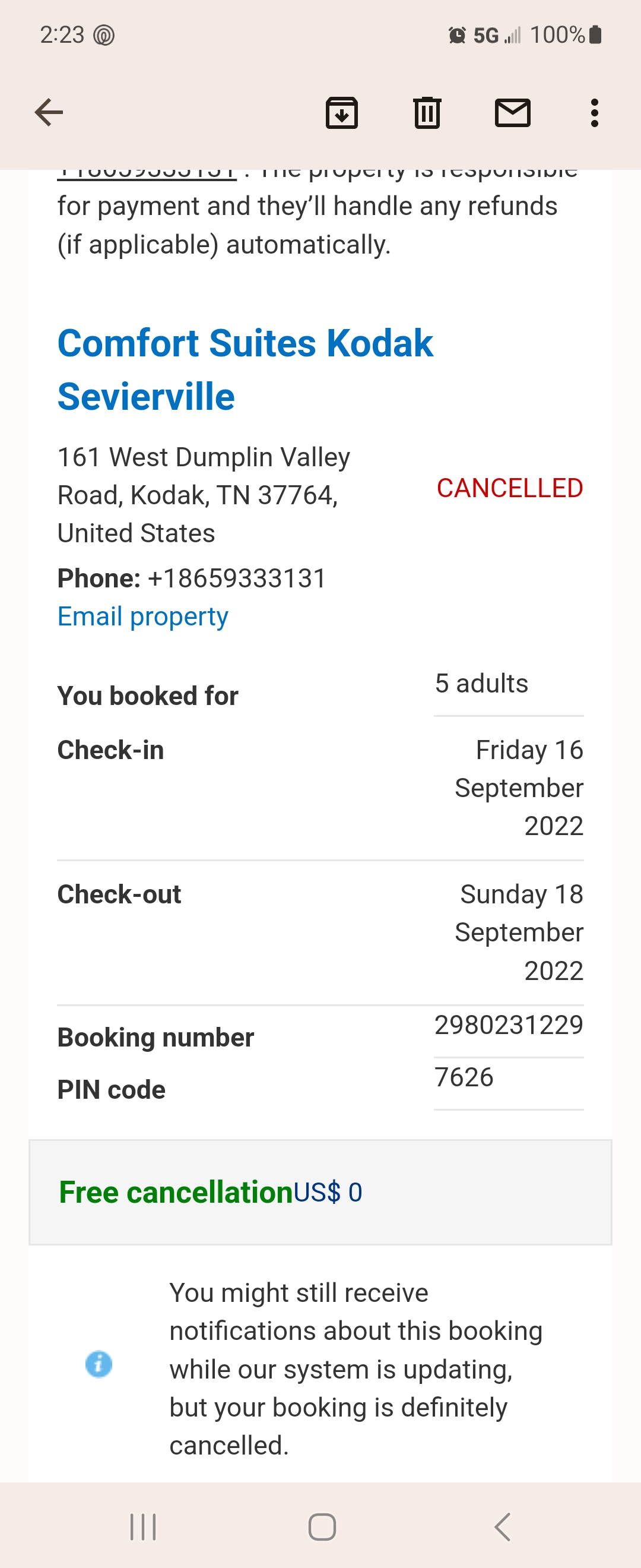Open the overflow menu

[594, 113]
